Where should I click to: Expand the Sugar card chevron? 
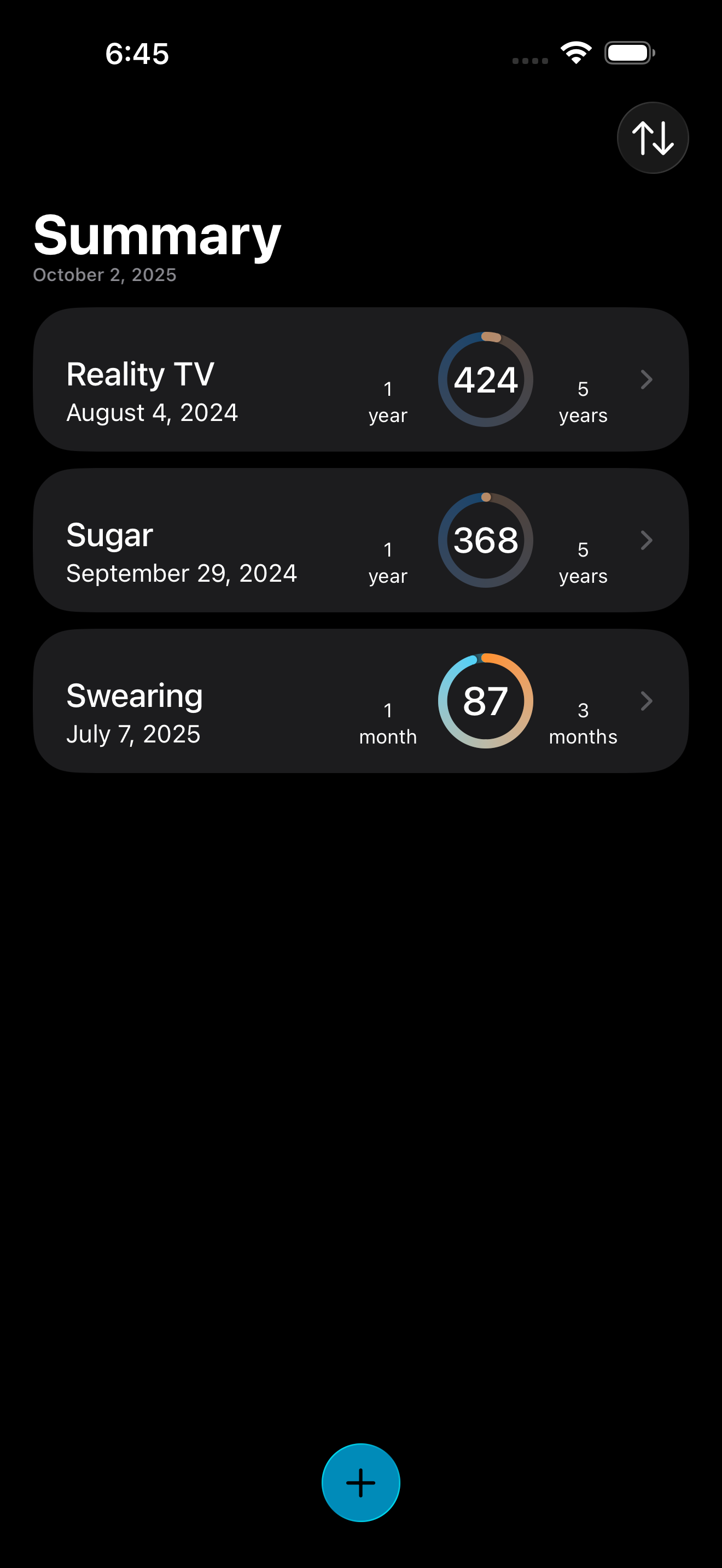(x=647, y=541)
